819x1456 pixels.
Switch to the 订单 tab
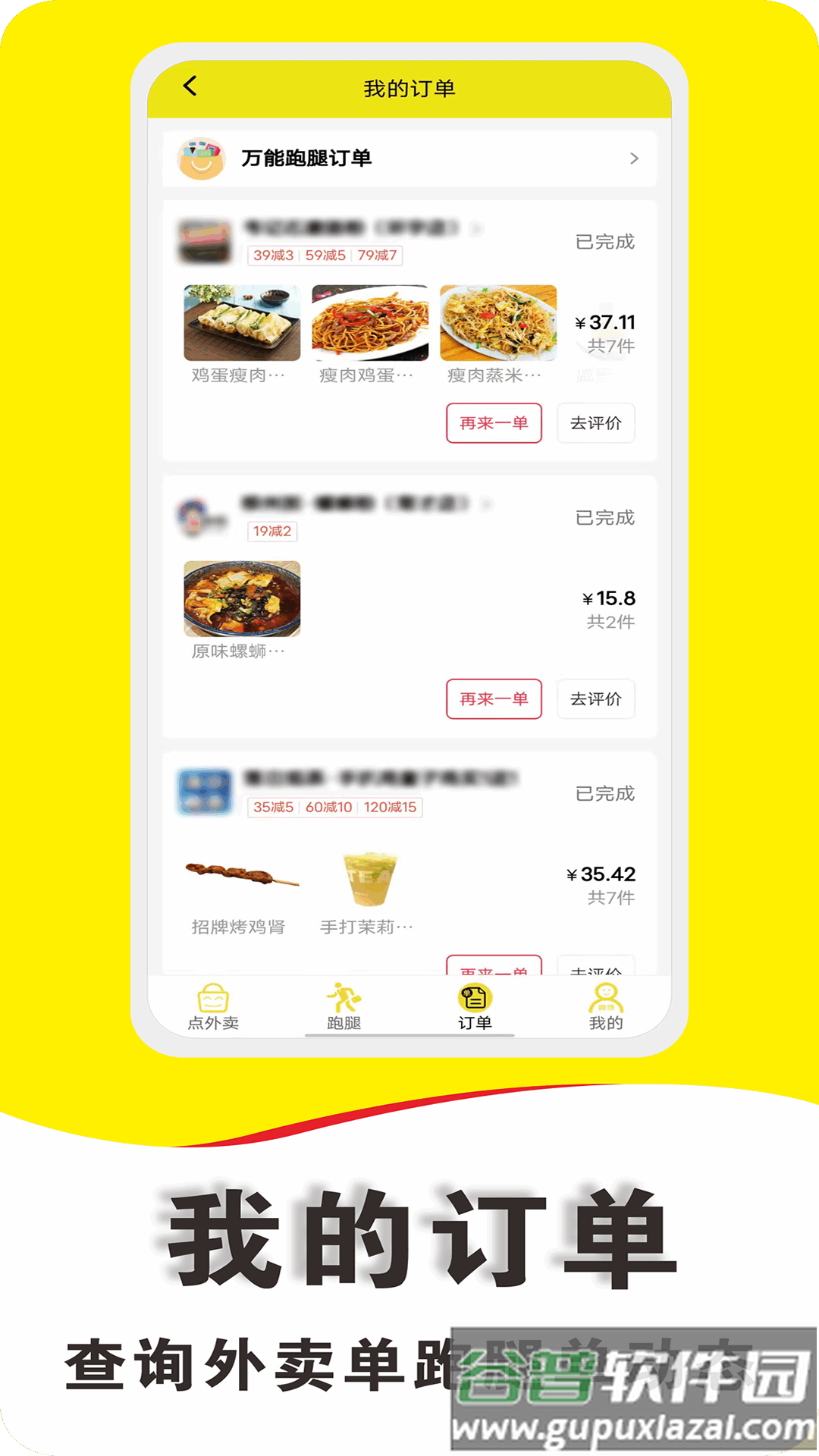pos(476,1009)
